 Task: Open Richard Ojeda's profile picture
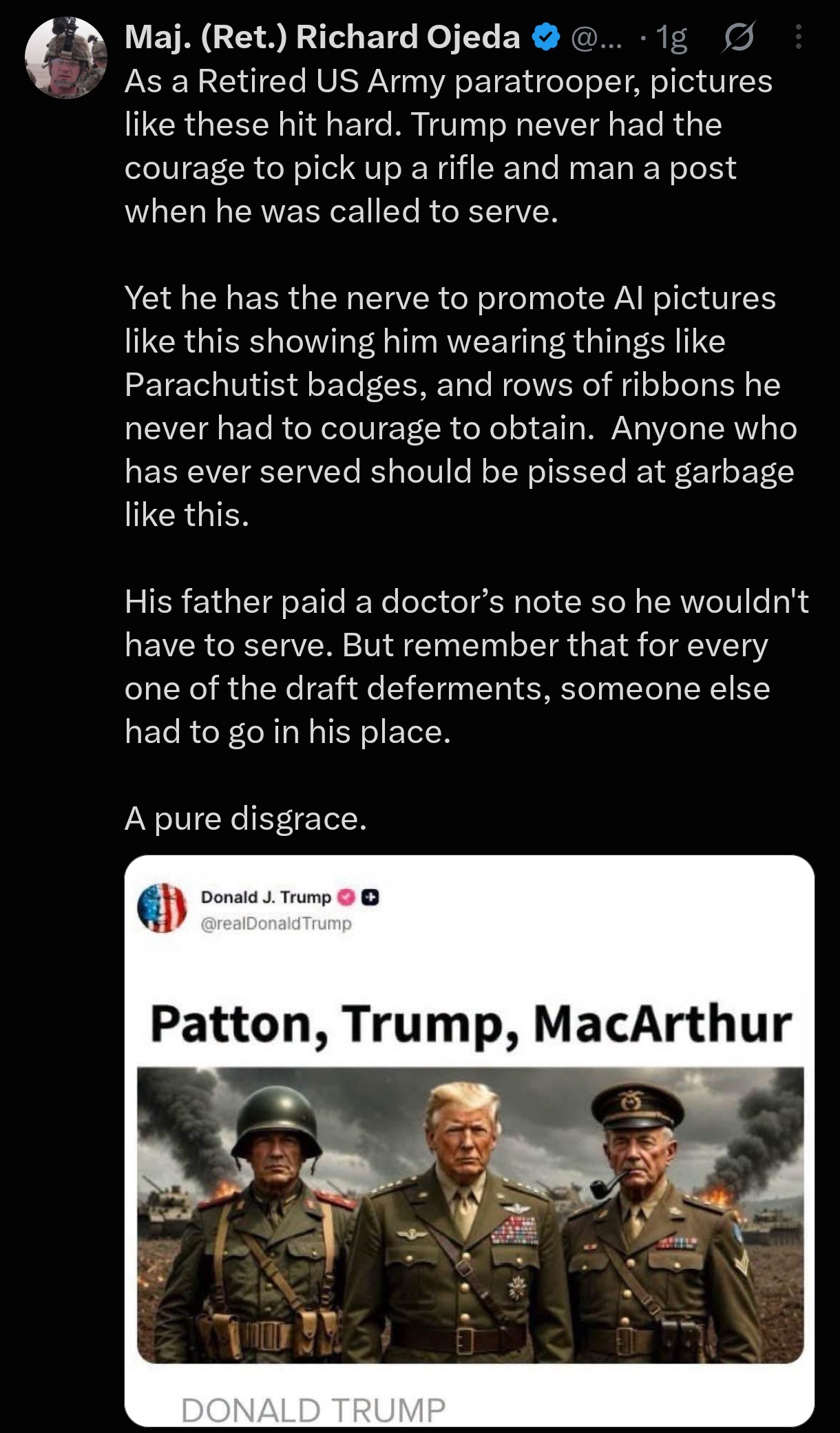point(66,58)
